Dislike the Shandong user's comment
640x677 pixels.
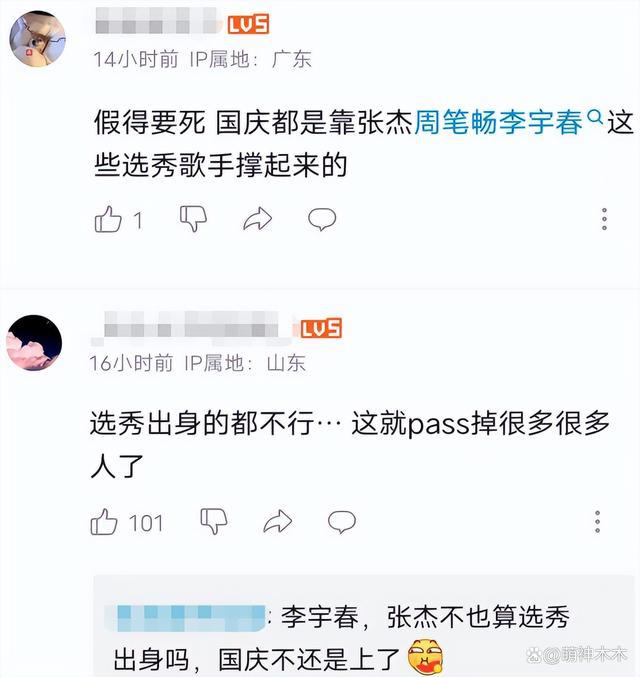(x=215, y=521)
